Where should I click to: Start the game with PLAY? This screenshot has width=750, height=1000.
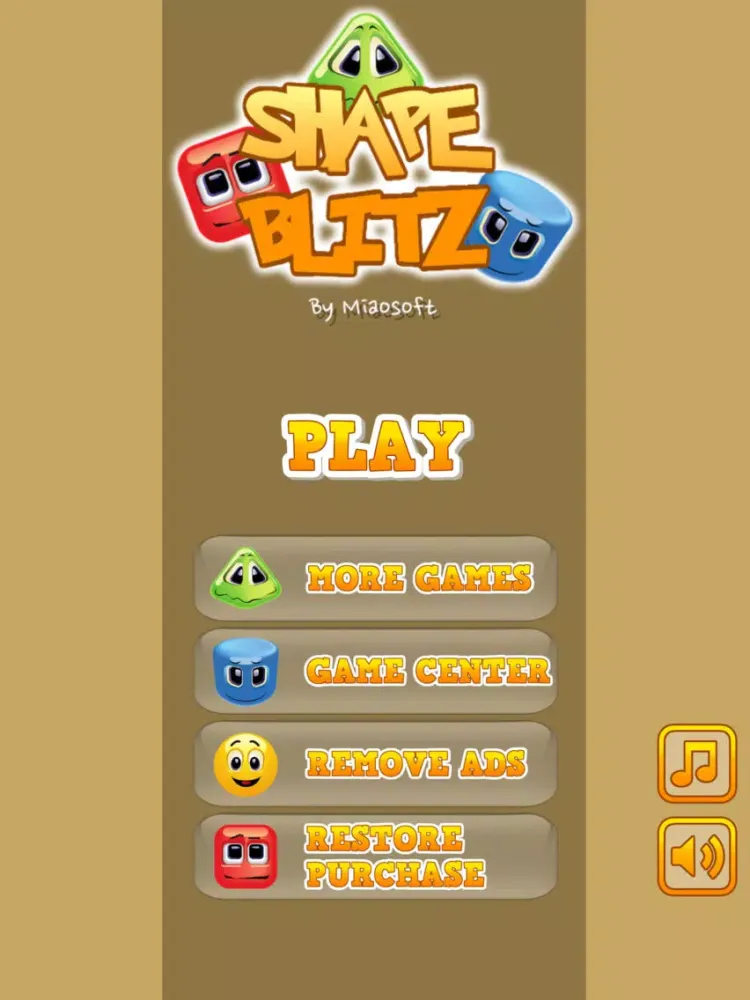tap(375, 446)
